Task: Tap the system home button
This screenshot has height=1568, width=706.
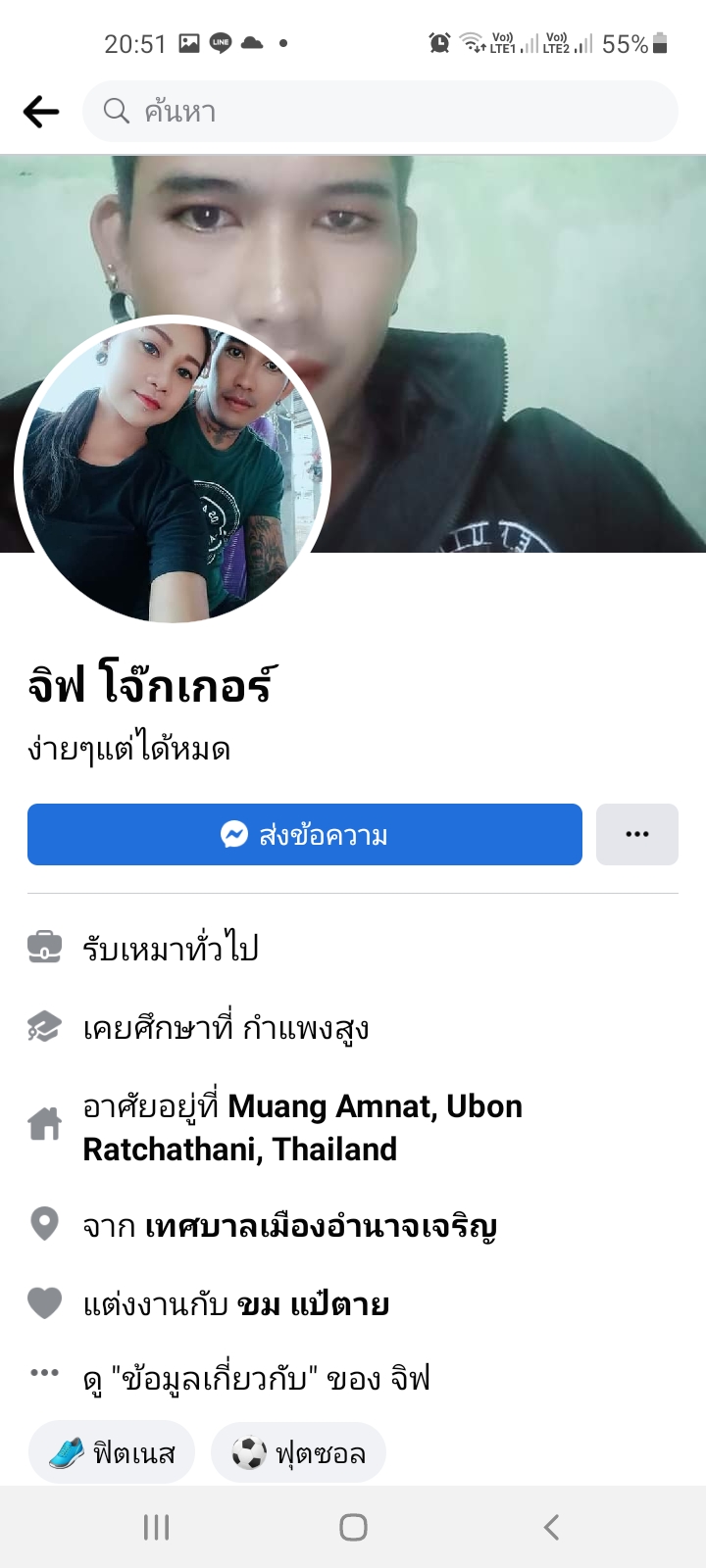Action: (353, 1527)
